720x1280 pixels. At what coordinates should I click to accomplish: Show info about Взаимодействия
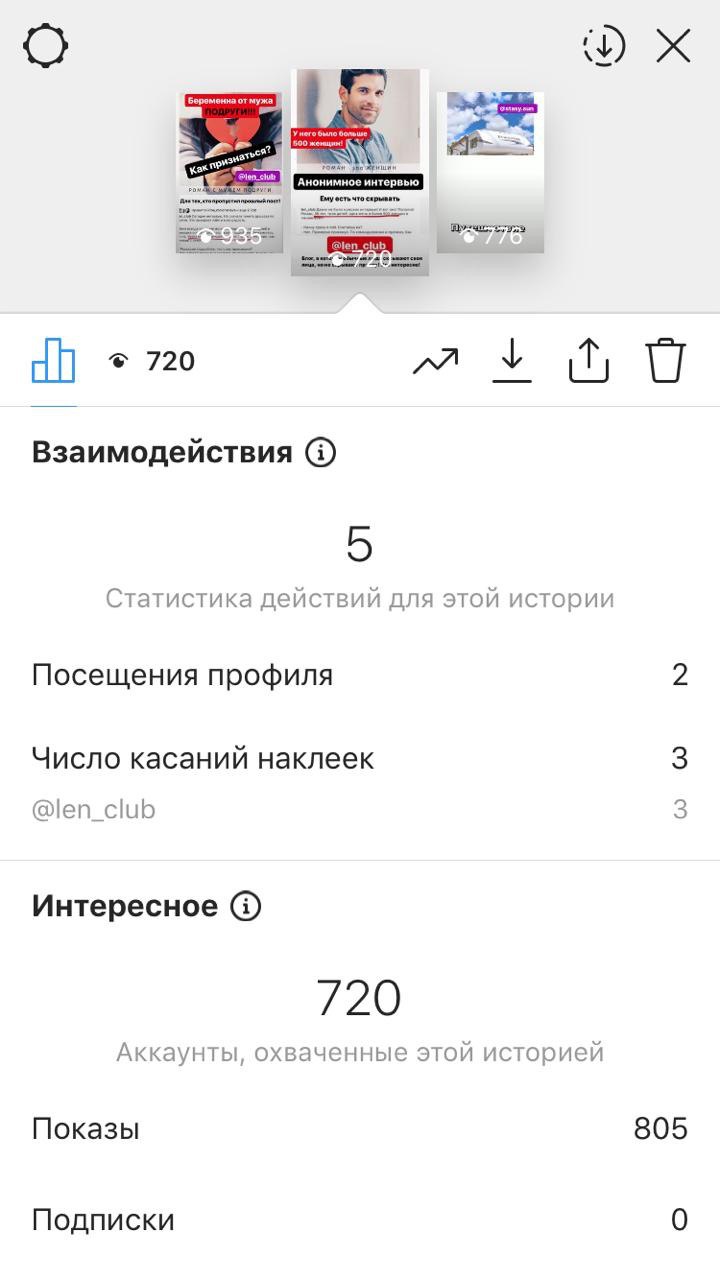click(x=321, y=453)
